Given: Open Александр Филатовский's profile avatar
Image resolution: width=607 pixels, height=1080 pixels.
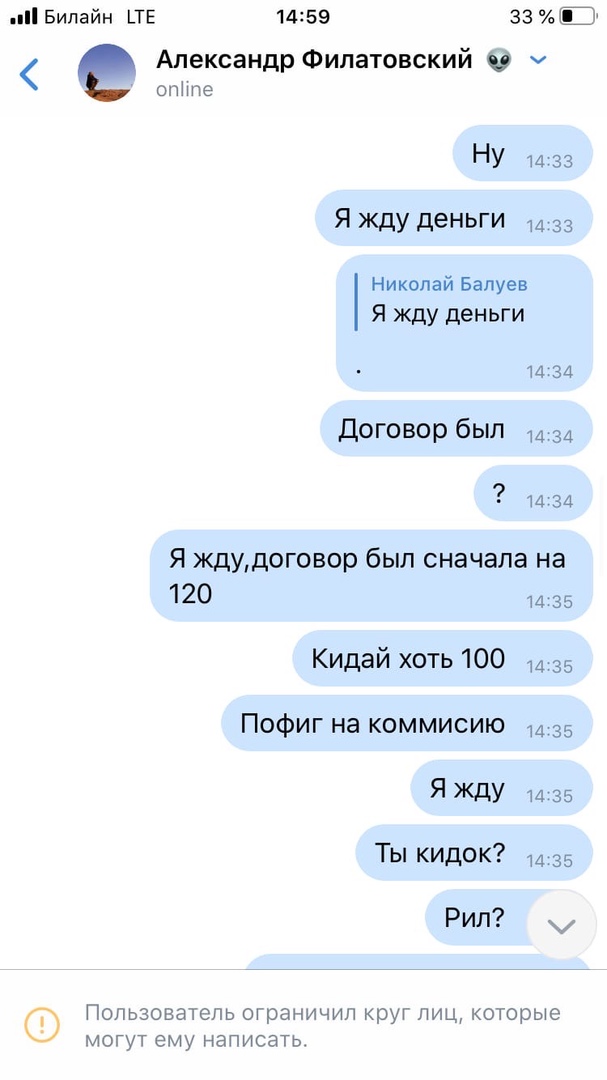Looking at the screenshot, I should [107, 73].
